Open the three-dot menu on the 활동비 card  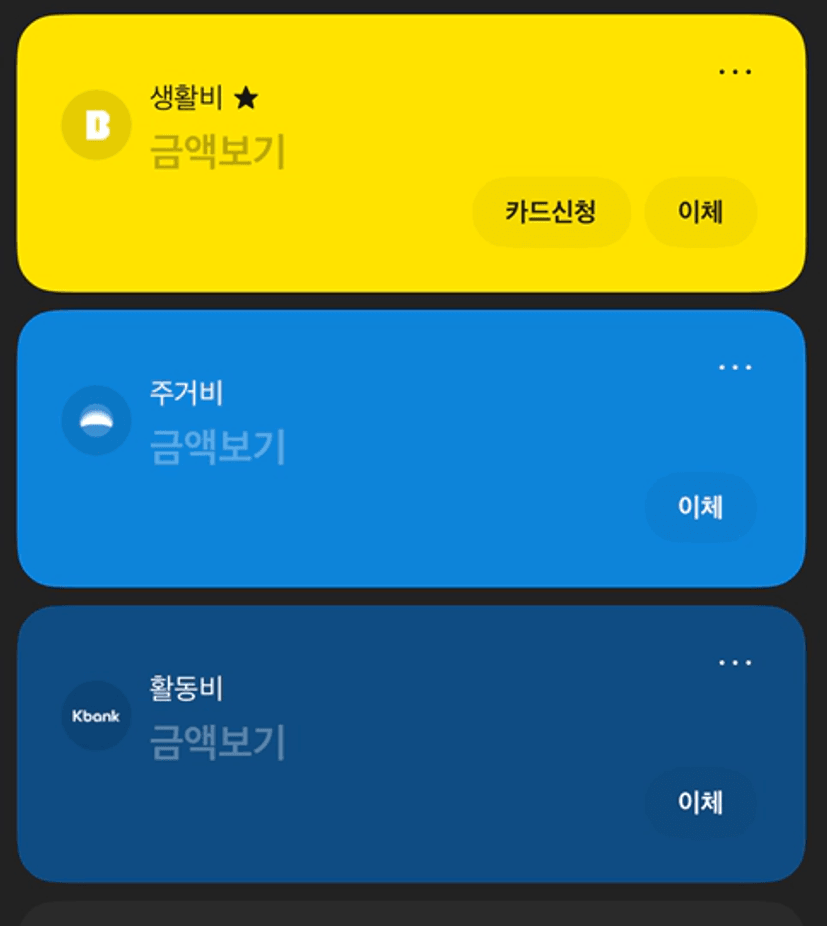(735, 663)
